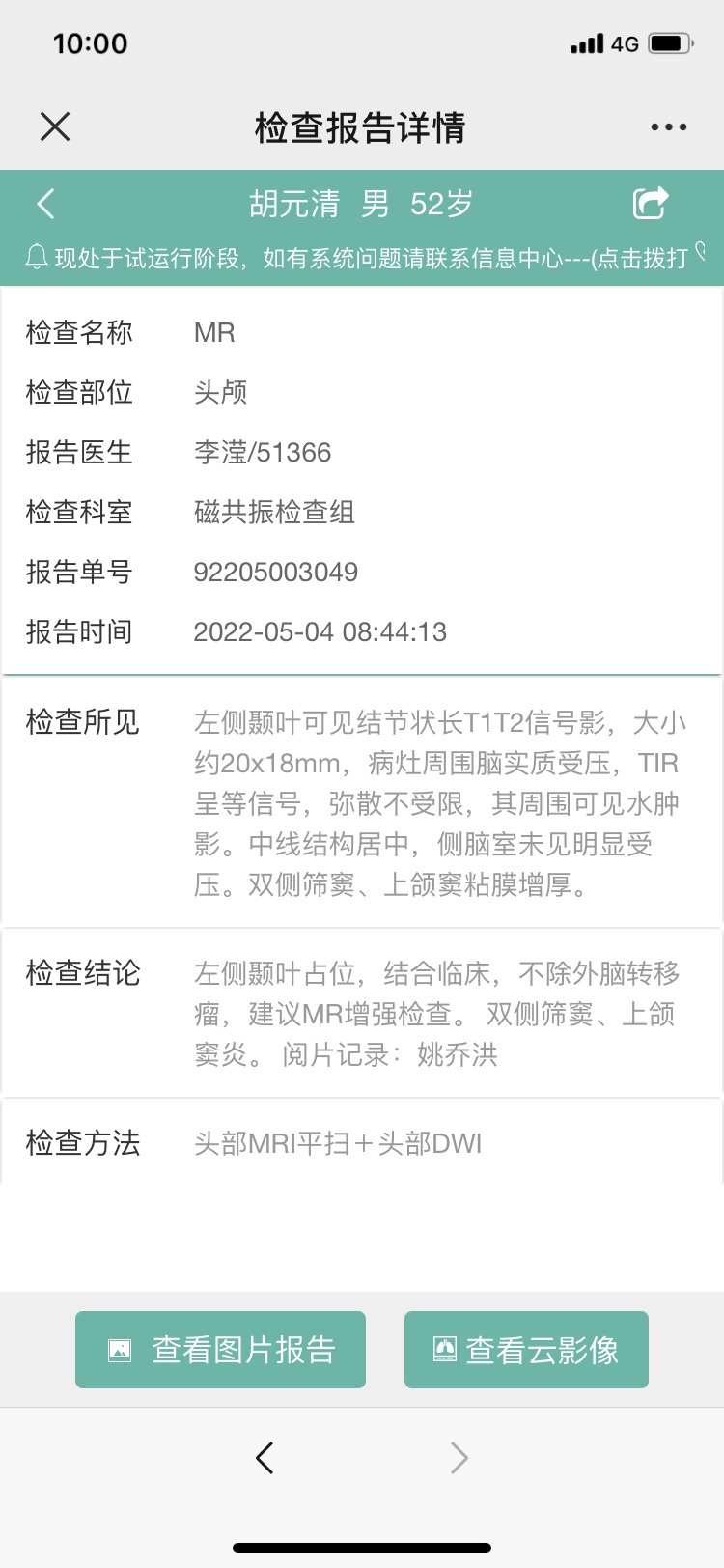Close the report page with X
The width and height of the screenshot is (724, 1568).
[55, 126]
